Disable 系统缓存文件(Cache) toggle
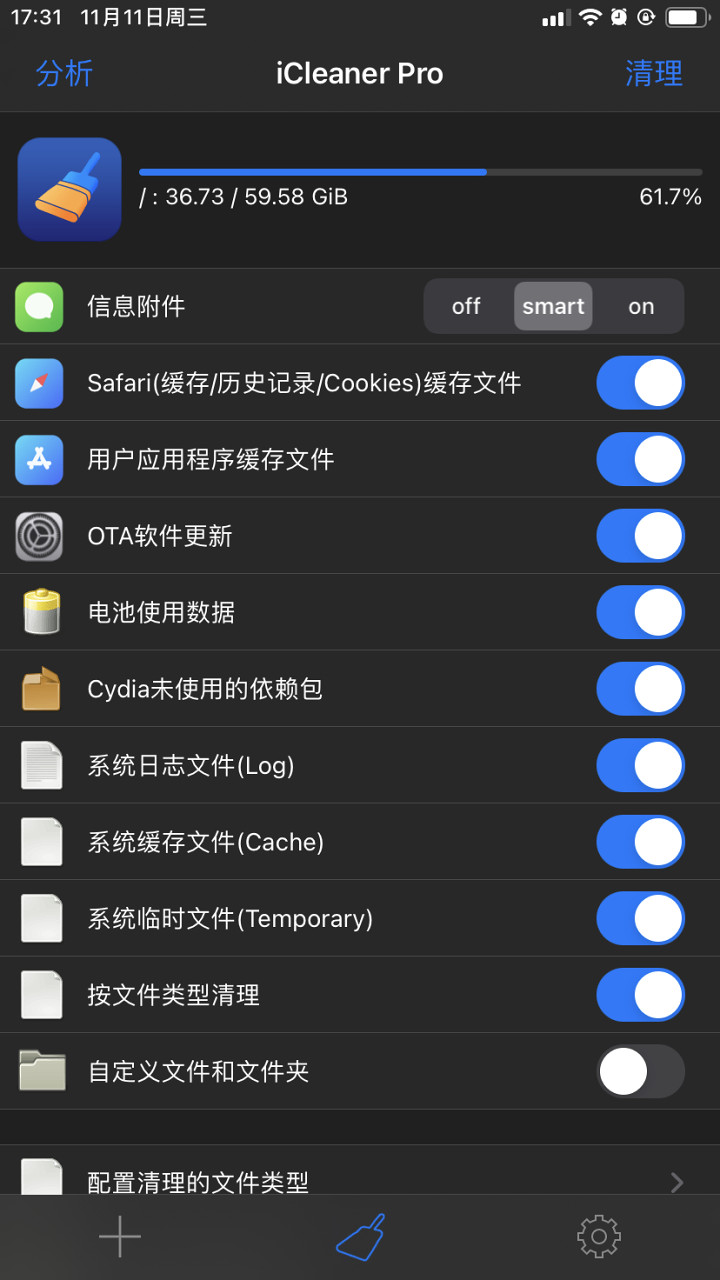This screenshot has height=1280, width=720. [640, 842]
